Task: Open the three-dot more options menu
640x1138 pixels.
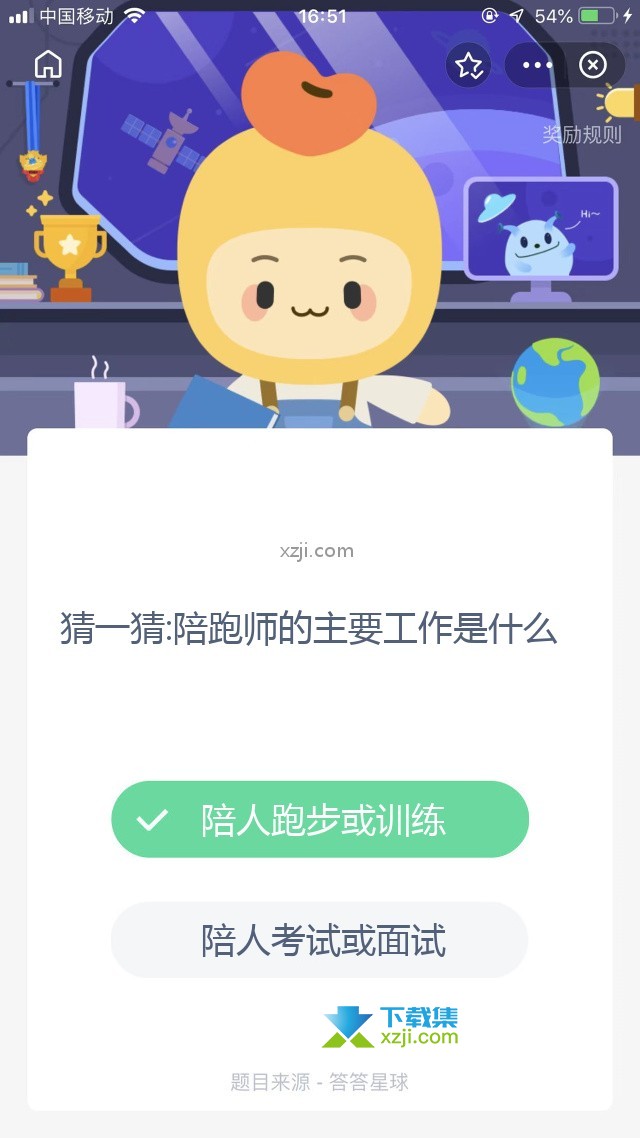Action: [x=537, y=66]
